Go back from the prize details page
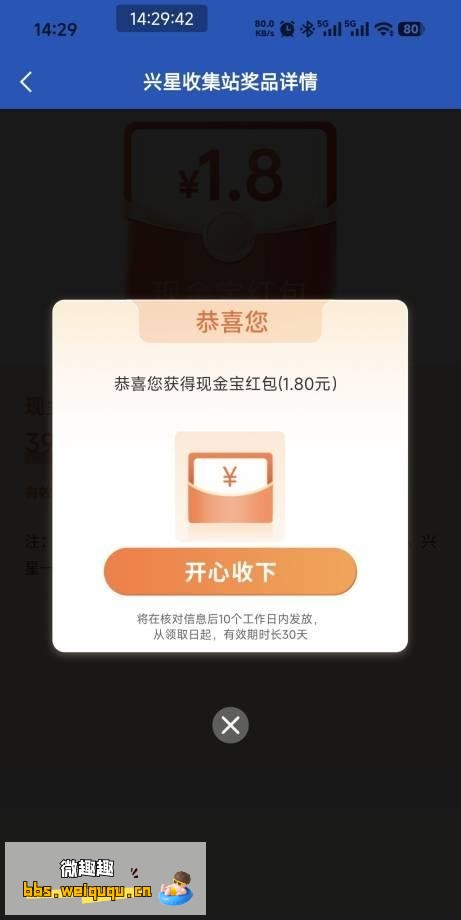Viewport: 461px width, 920px height. point(26,82)
